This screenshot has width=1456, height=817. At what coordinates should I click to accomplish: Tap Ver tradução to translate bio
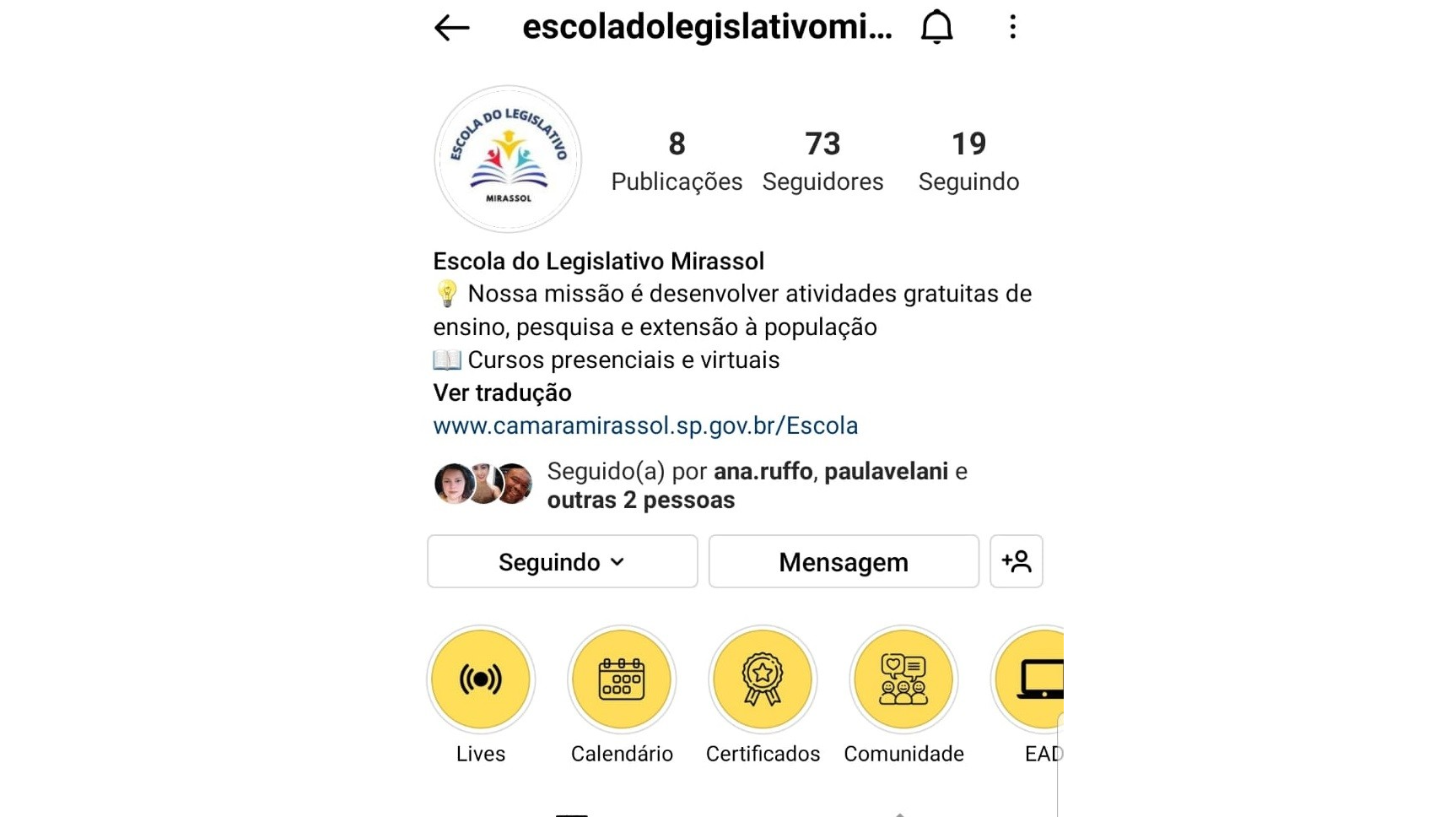(x=502, y=392)
